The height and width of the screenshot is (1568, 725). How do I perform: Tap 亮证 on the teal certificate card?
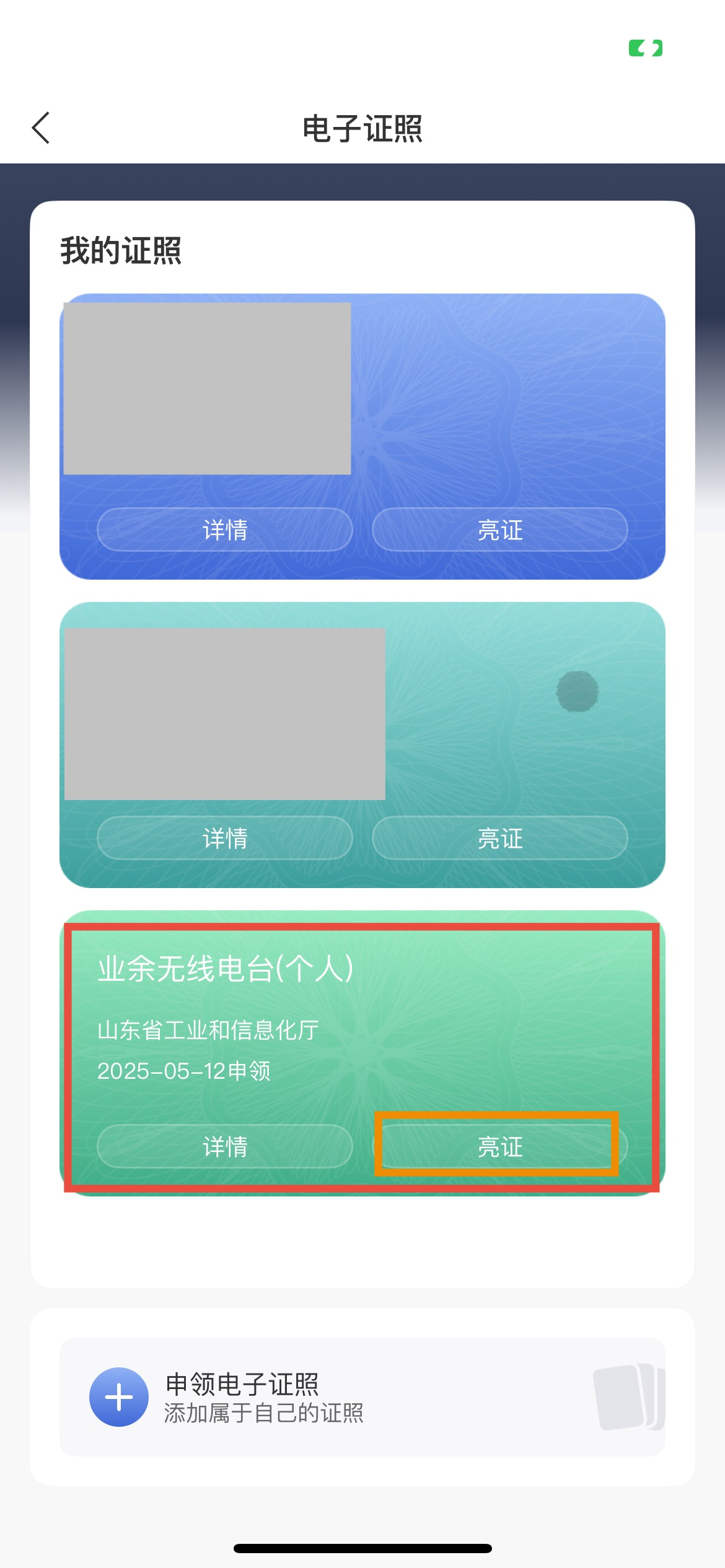500,838
